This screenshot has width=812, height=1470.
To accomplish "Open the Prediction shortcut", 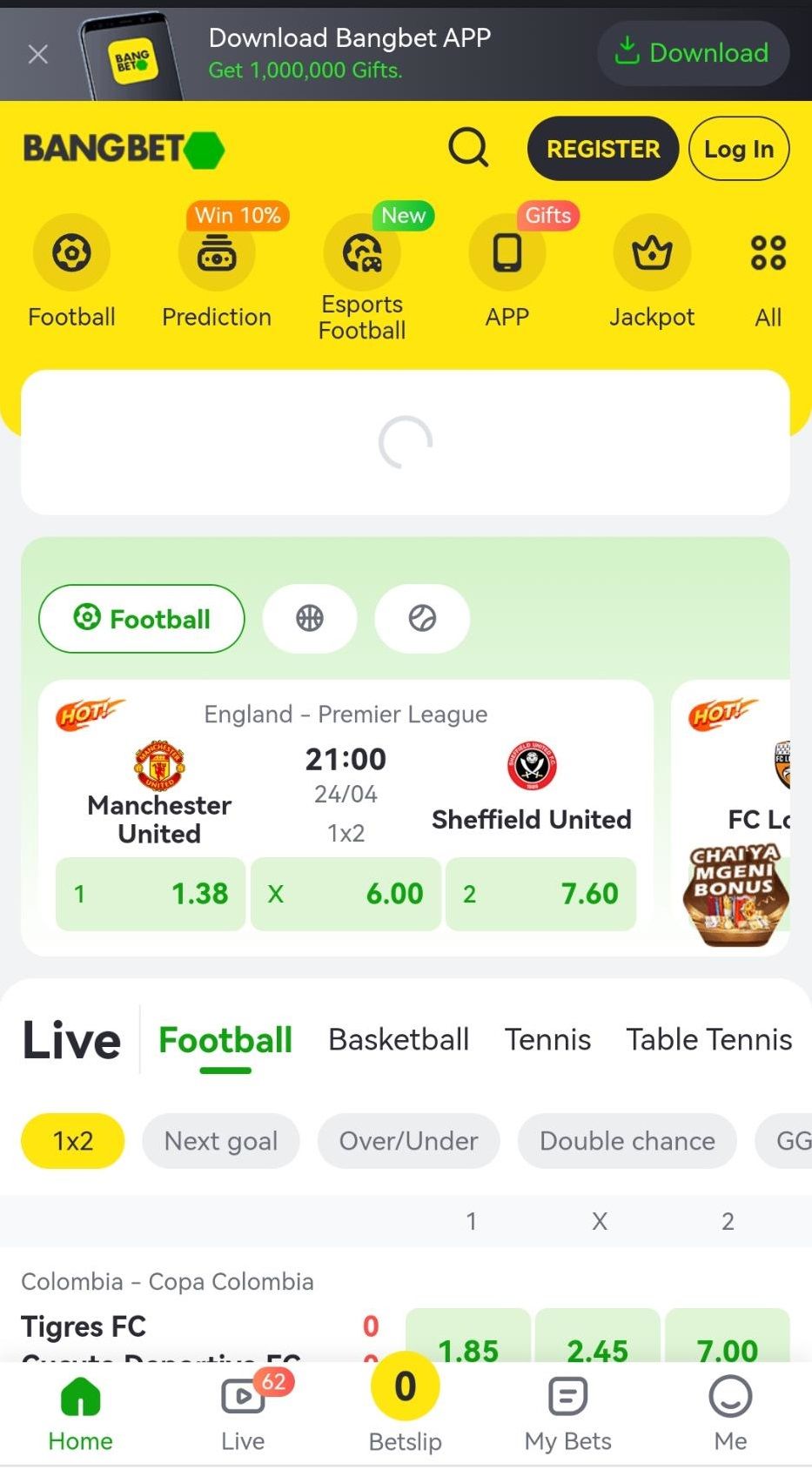I will (217, 272).
